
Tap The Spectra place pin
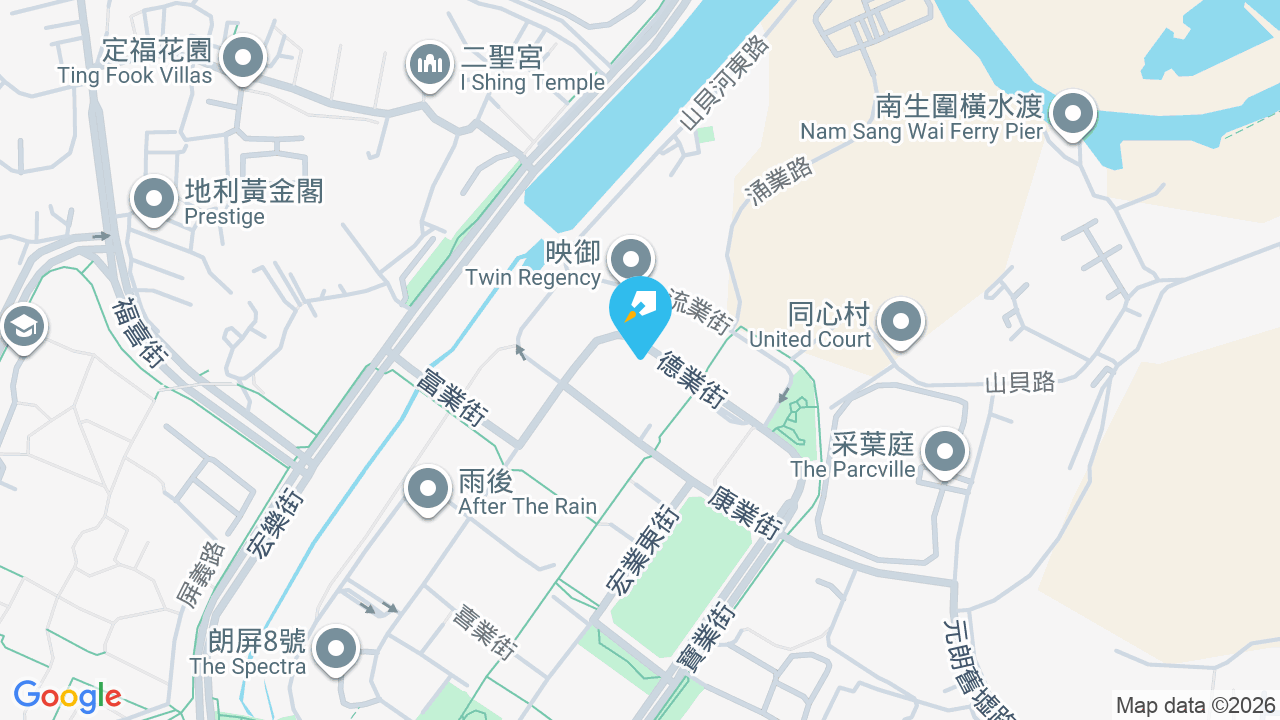[336, 649]
